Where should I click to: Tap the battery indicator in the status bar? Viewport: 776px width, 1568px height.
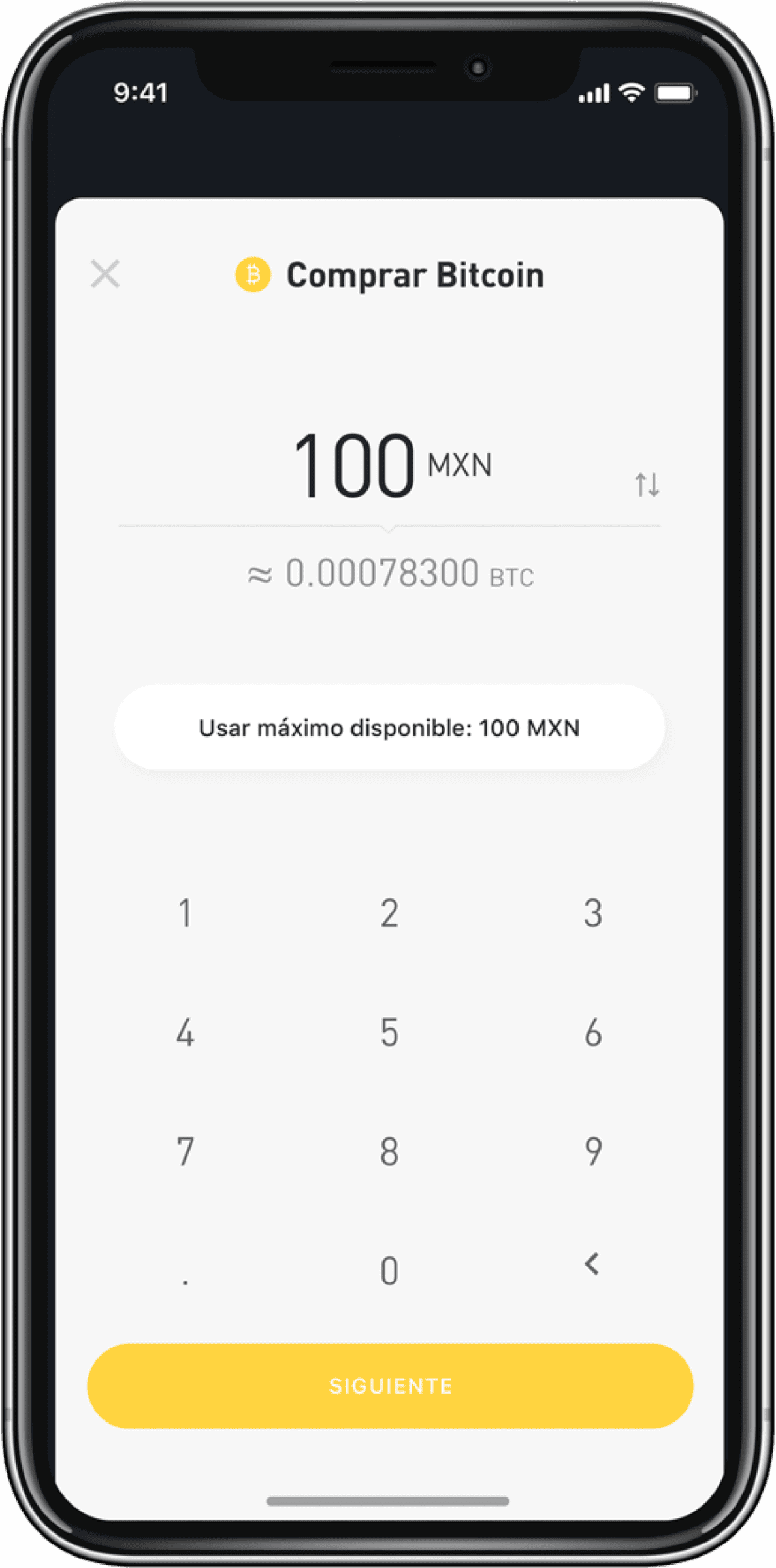[x=675, y=93]
